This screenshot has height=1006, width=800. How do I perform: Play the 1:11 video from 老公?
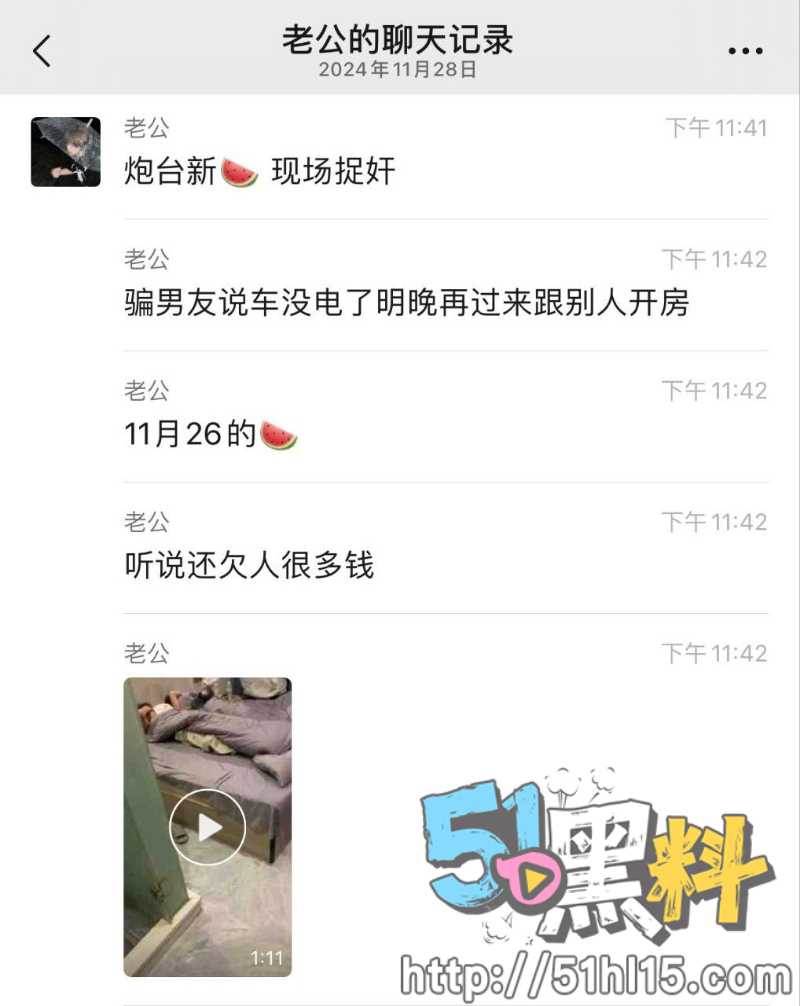pyautogui.click(x=207, y=827)
